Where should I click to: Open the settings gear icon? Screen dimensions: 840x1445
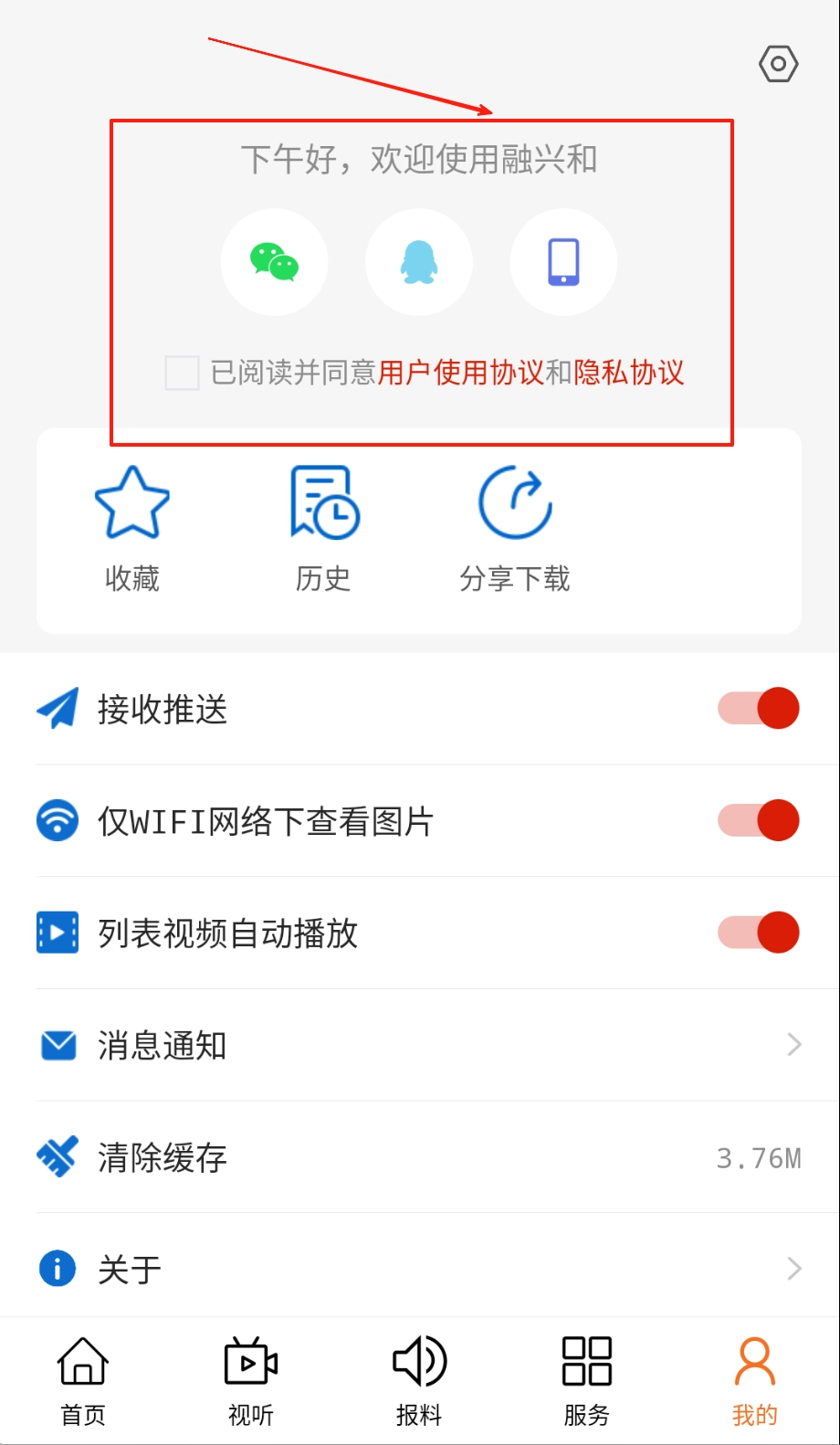pyautogui.click(x=777, y=64)
